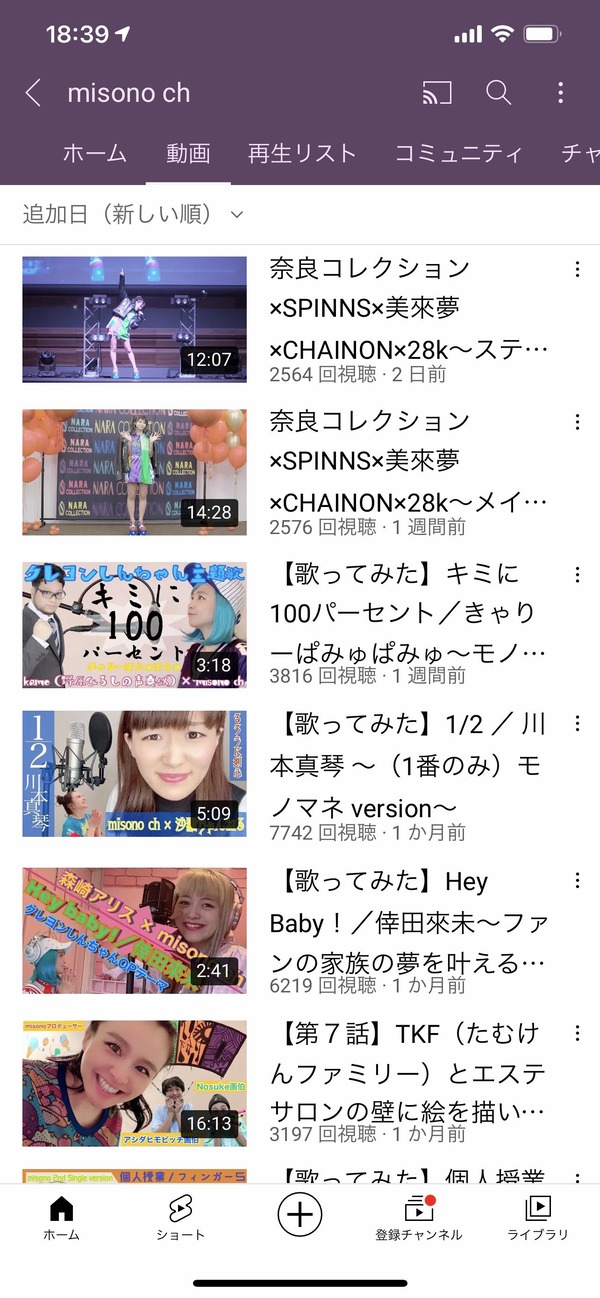Switch to the ライブラリ tab
Screen dimensions: 600x1298
tap(537, 1218)
